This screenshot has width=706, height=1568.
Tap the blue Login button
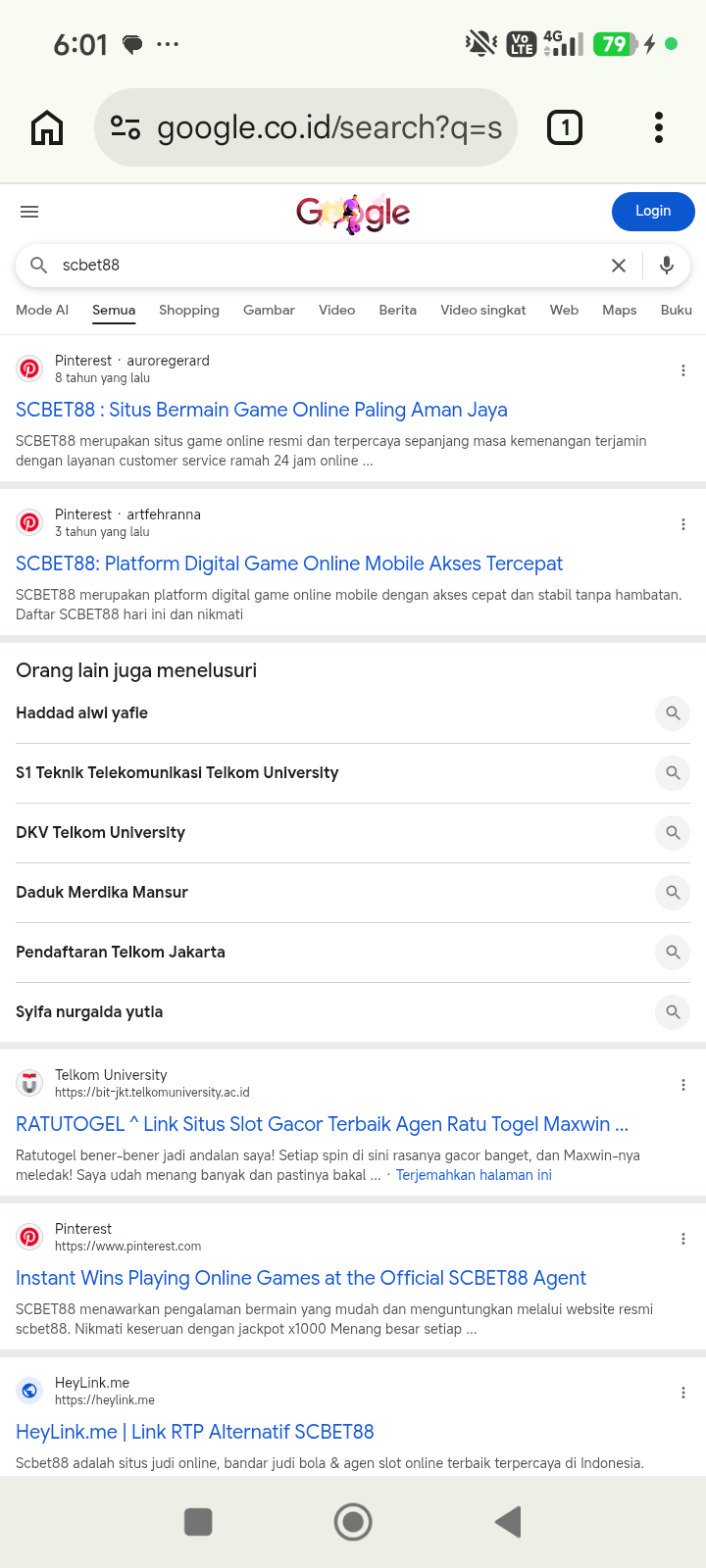tap(653, 212)
